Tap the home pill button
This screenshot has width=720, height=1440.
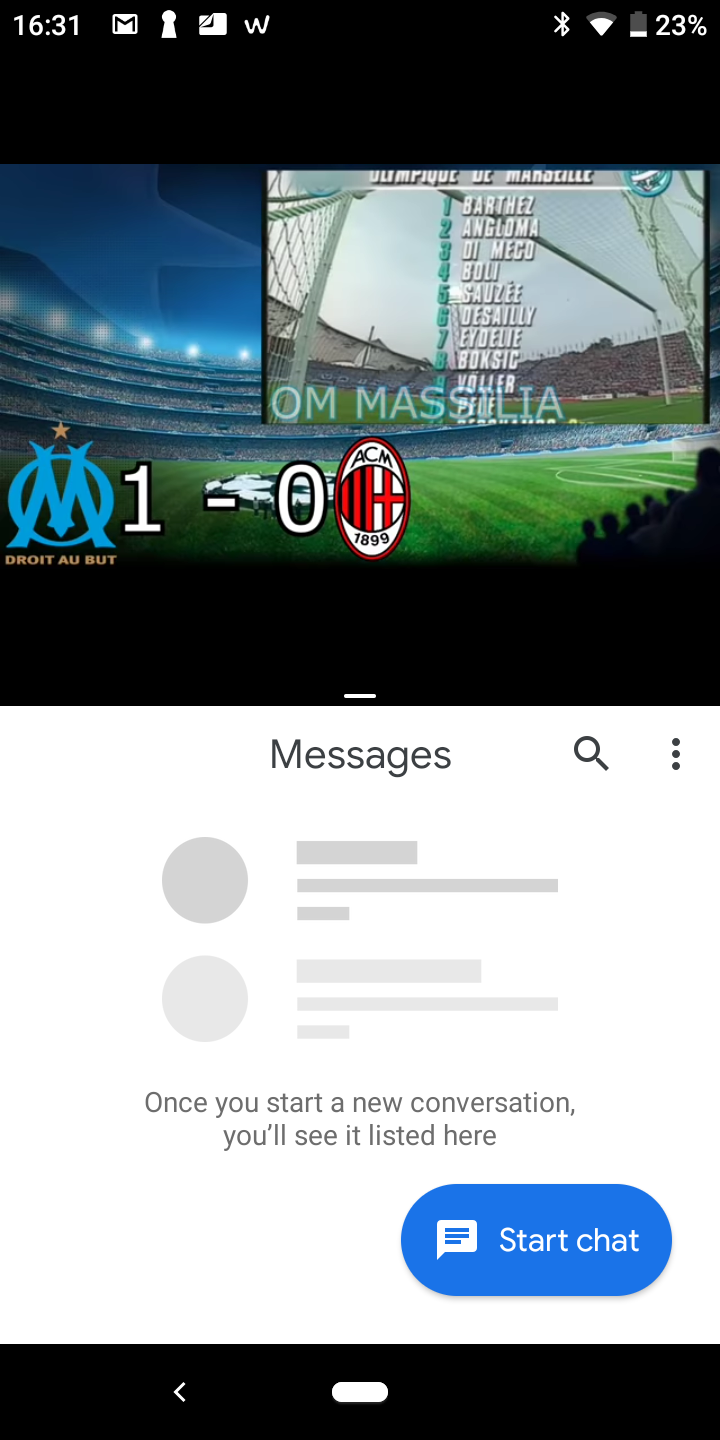tap(360, 1392)
